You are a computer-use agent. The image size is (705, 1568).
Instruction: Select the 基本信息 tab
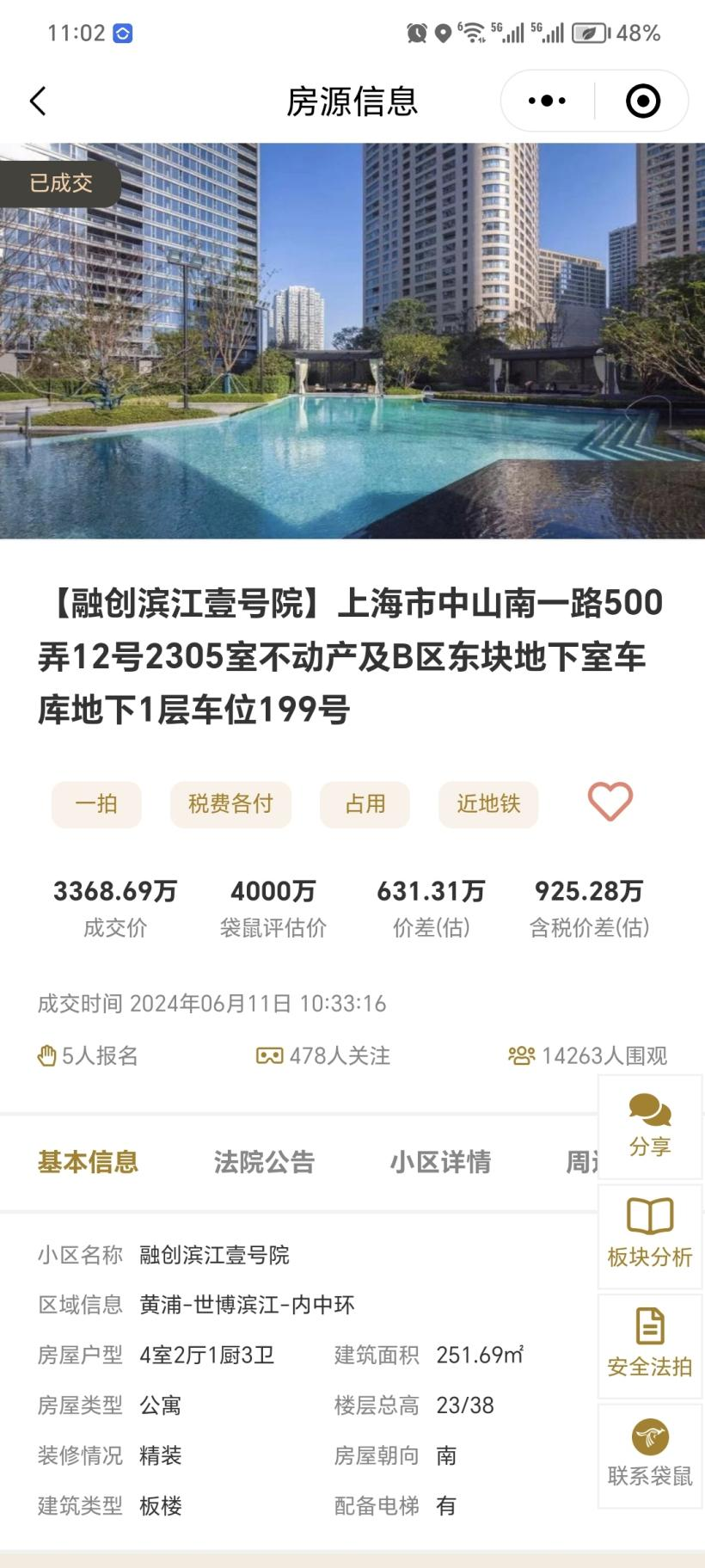87,1162
